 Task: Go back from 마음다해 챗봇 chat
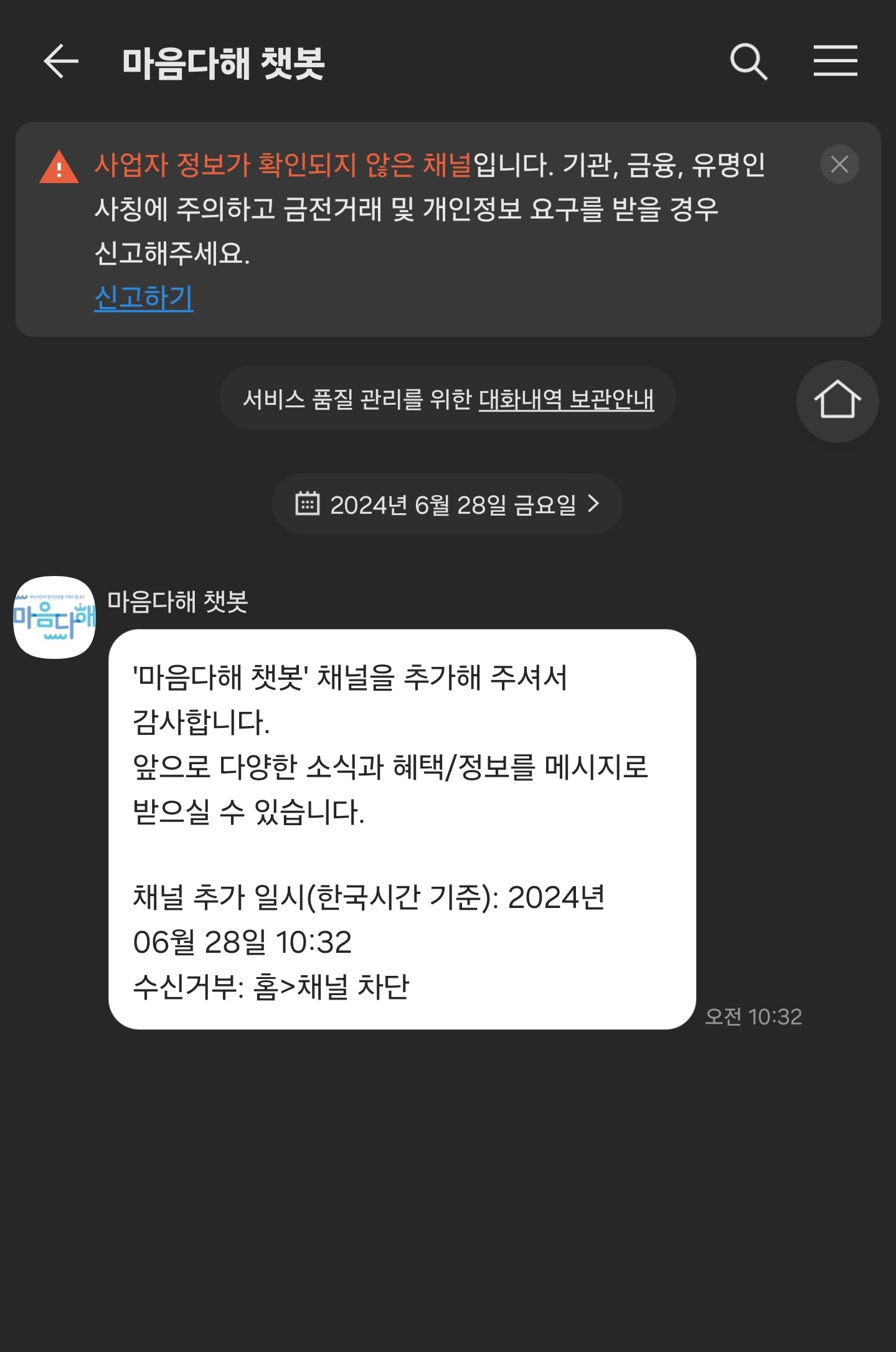(x=61, y=61)
